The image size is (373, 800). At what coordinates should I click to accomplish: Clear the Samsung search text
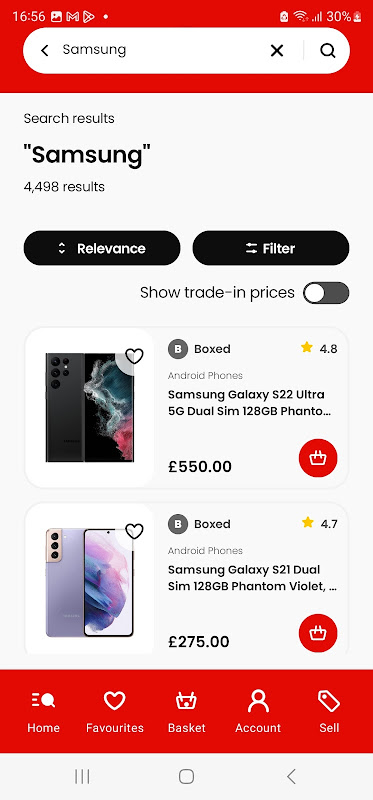(x=277, y=50)
